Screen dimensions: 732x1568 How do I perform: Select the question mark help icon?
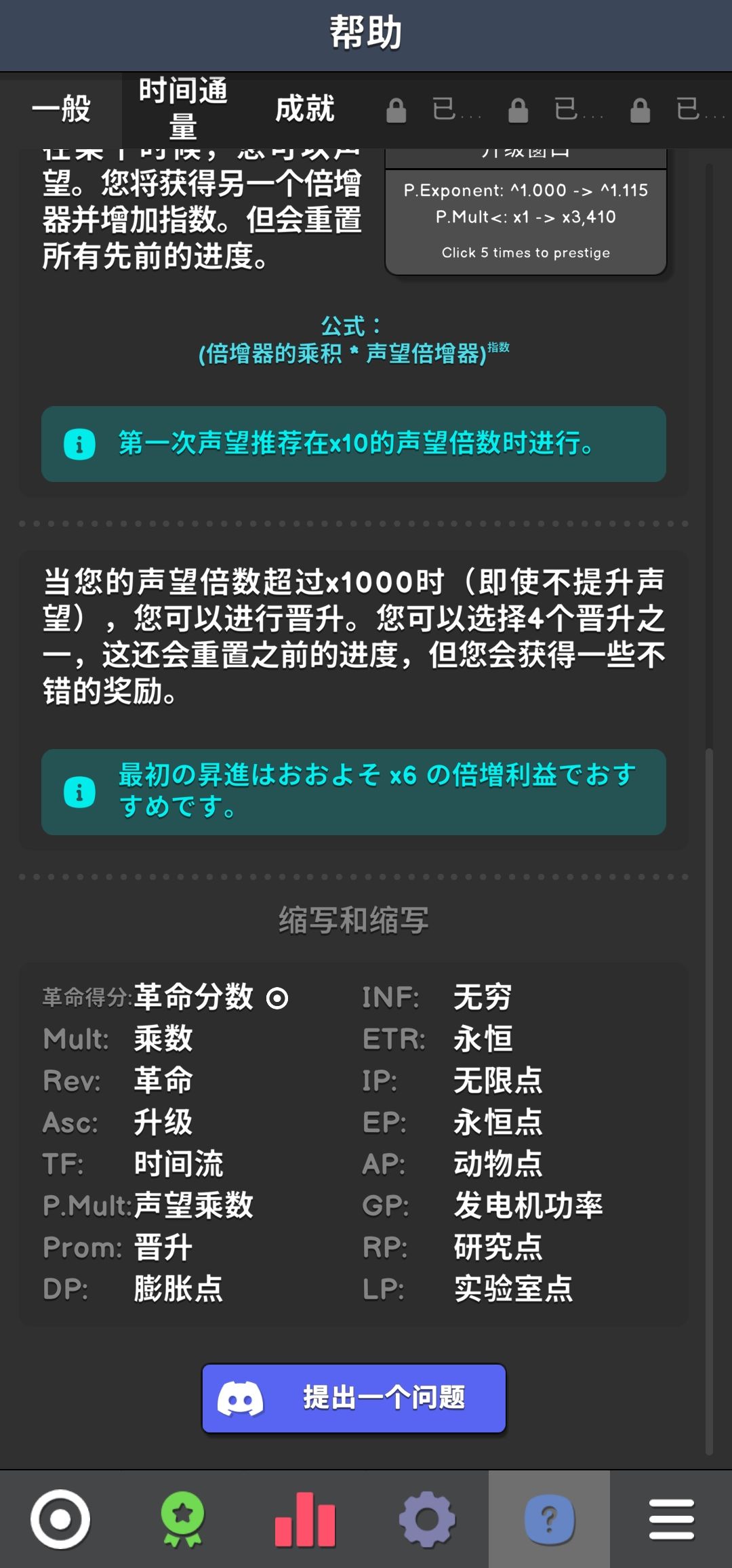(x=549, y=1519)
